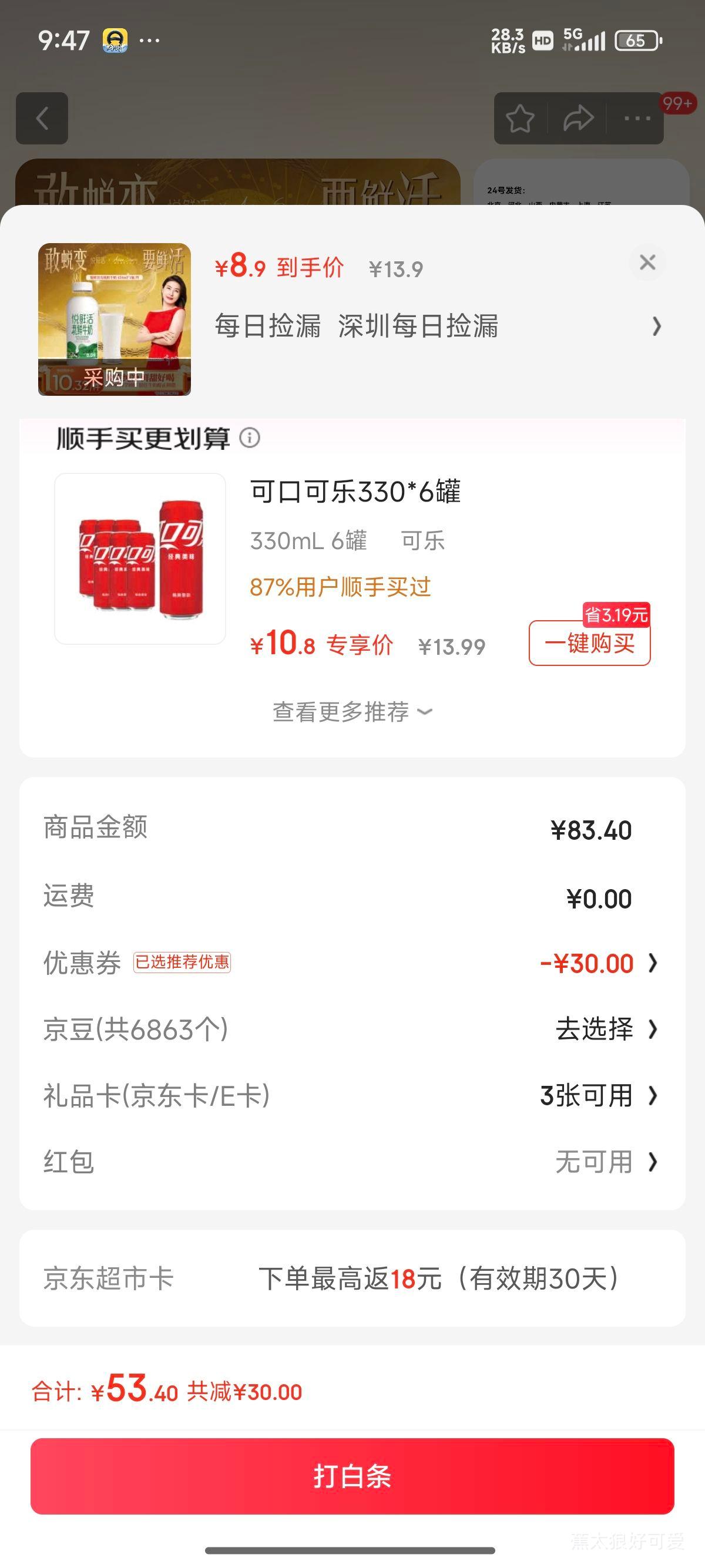Tap the battery indicator showing 65
705x1568 pixels.
[x=635, y=41]
